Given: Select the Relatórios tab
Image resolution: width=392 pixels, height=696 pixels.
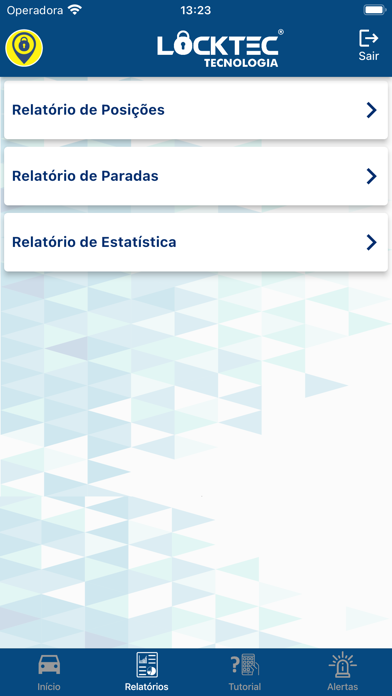Looking at the screenshot, I should tap(147, 672).
